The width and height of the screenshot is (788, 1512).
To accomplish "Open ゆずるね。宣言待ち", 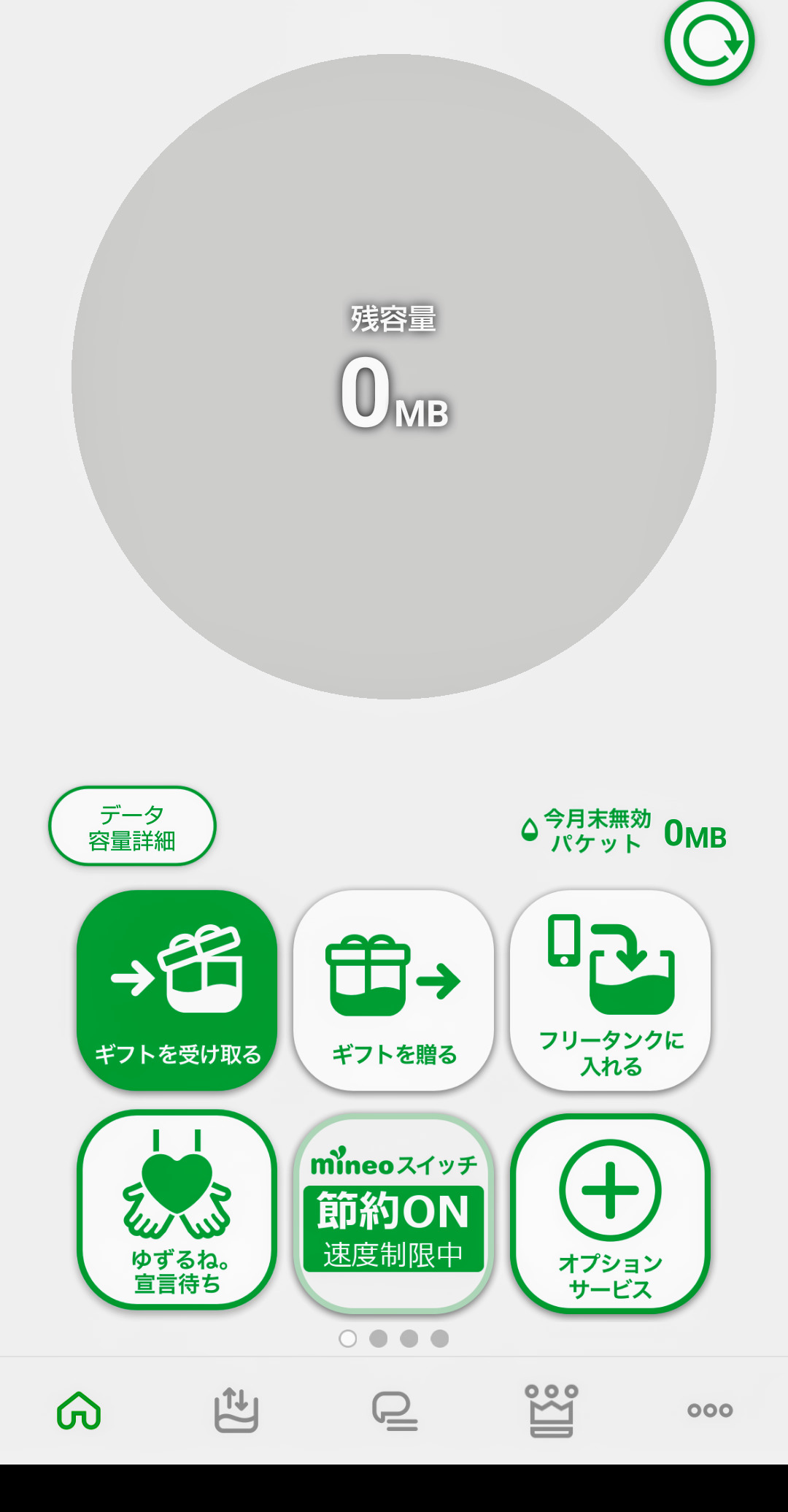I will [x=177, y=1210].
